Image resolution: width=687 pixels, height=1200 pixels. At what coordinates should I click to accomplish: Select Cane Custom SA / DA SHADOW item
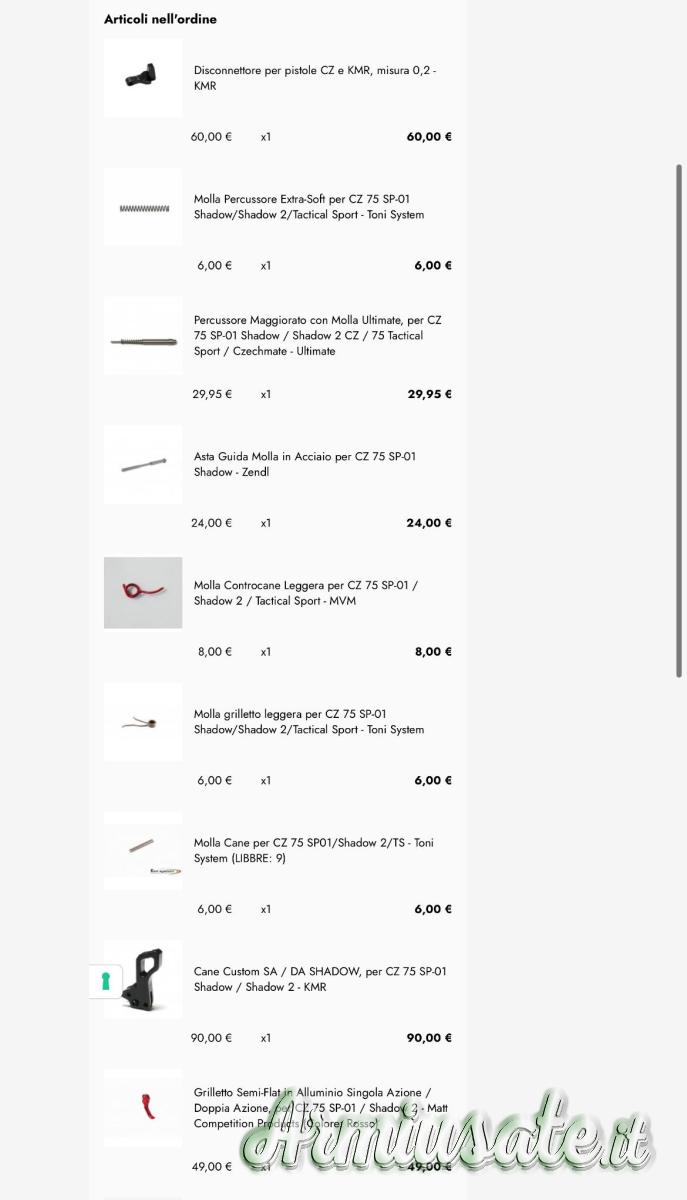click(x=320, y=979)
